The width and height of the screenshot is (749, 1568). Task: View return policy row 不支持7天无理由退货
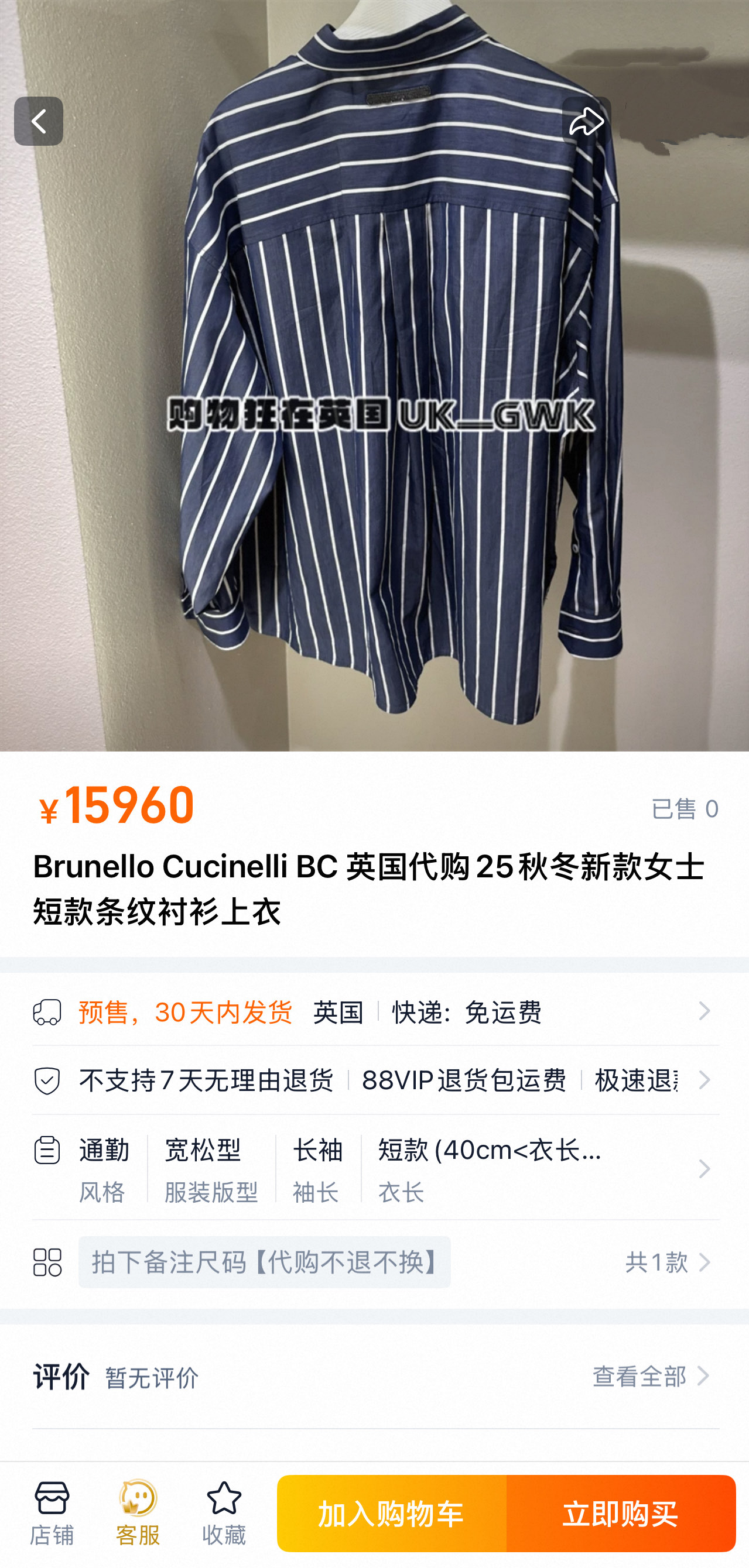(x=375, y=1080)
